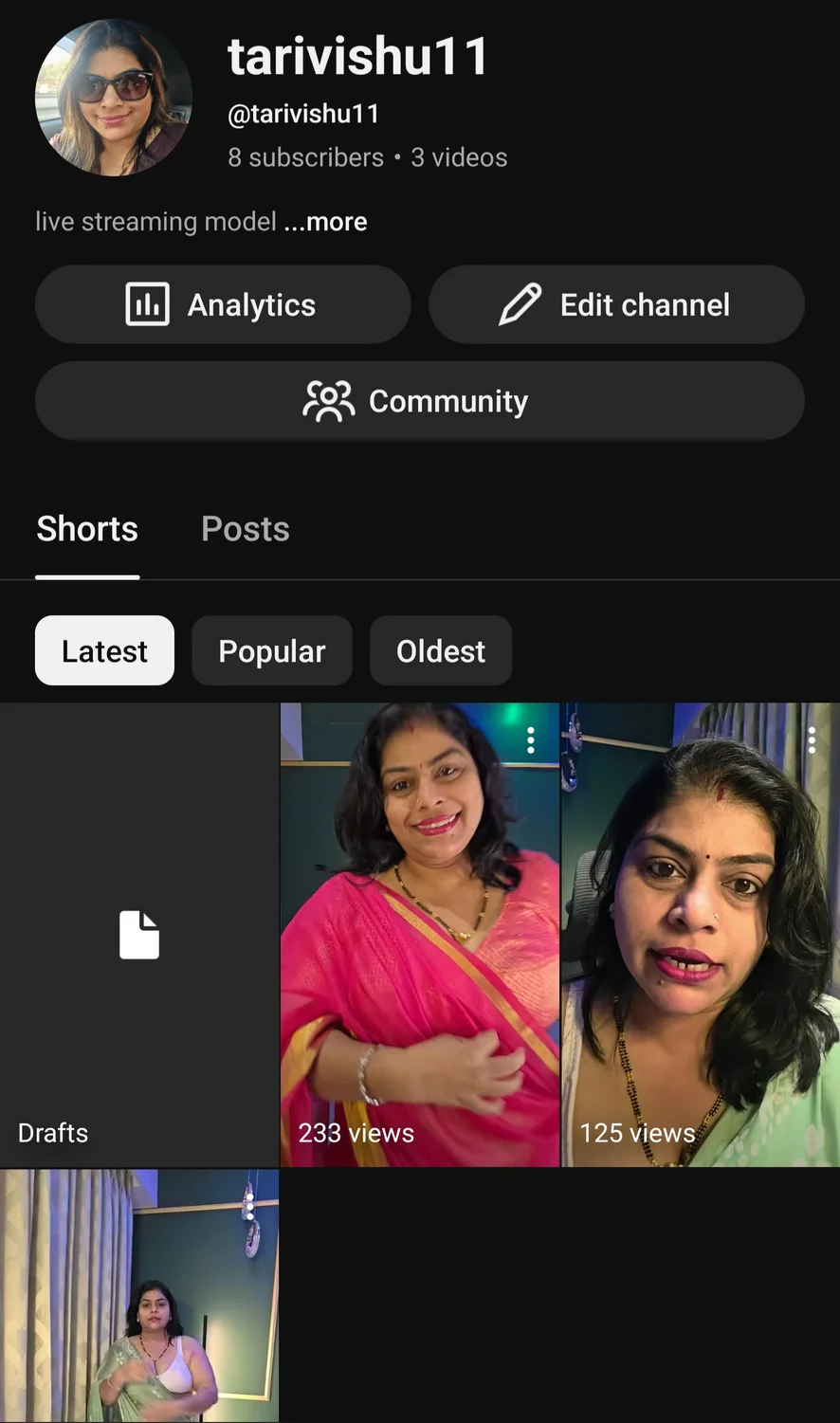
Task: Select the Shorts tab
Action: click(87, 529)
